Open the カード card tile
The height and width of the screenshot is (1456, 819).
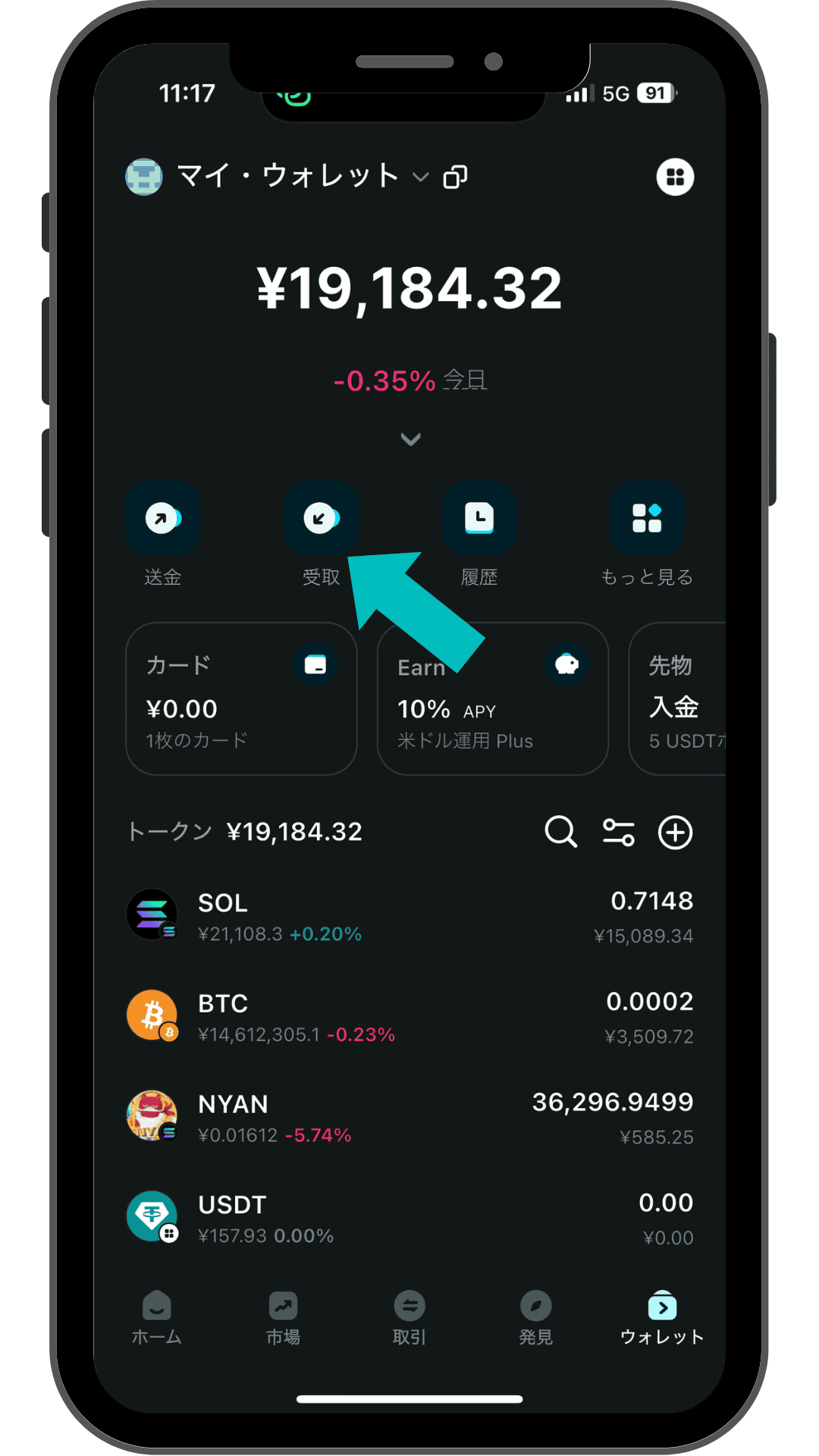click(241, 699)
